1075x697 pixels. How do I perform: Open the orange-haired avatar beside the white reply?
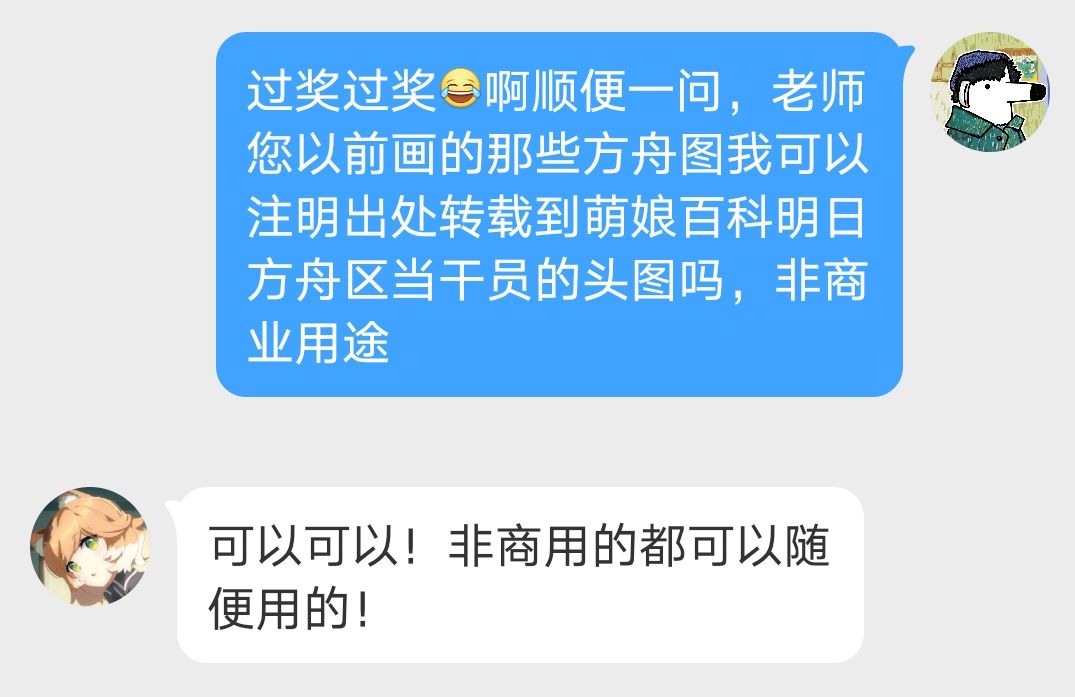click(x=89, y=546)
